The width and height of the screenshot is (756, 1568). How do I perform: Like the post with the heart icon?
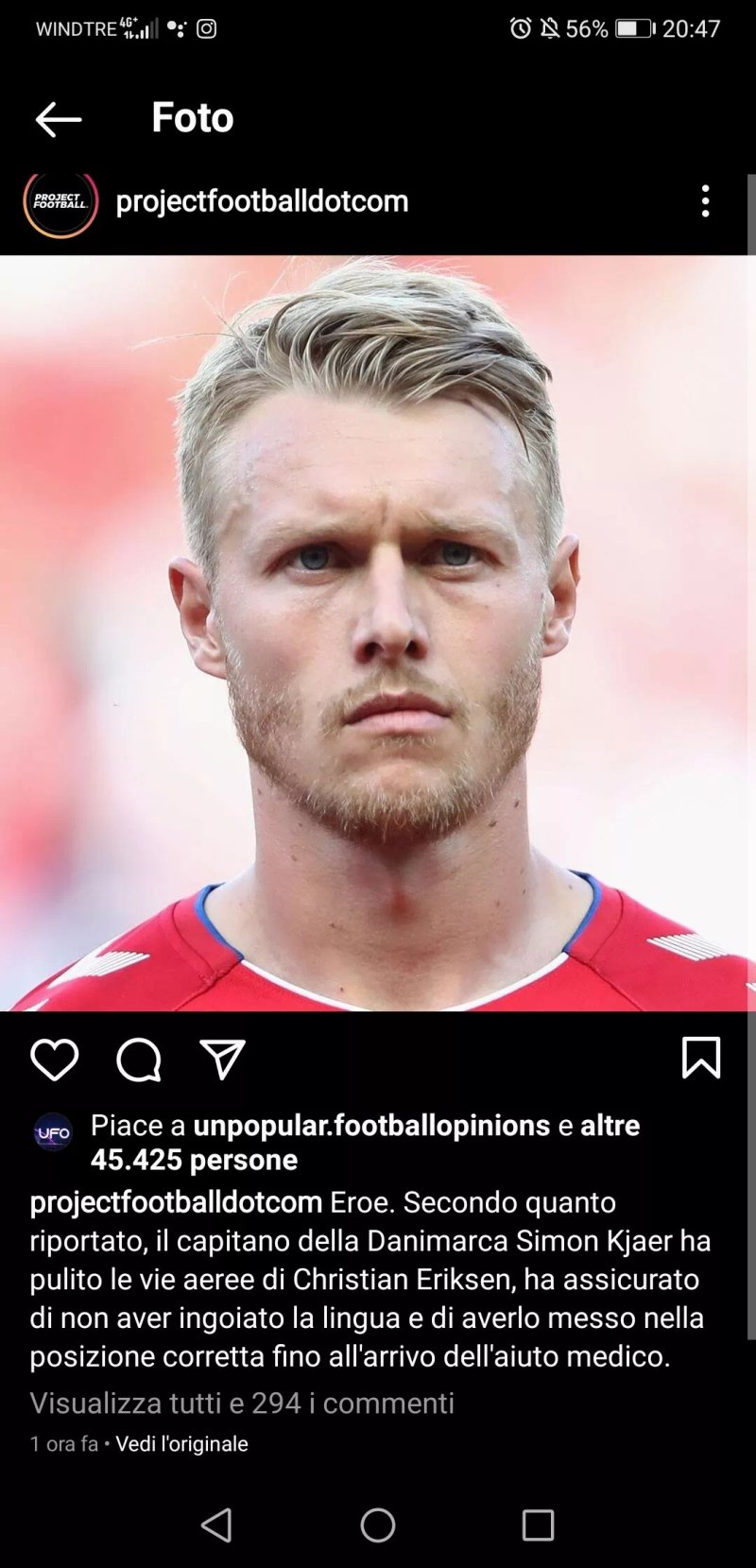(x=55, y=1059)
